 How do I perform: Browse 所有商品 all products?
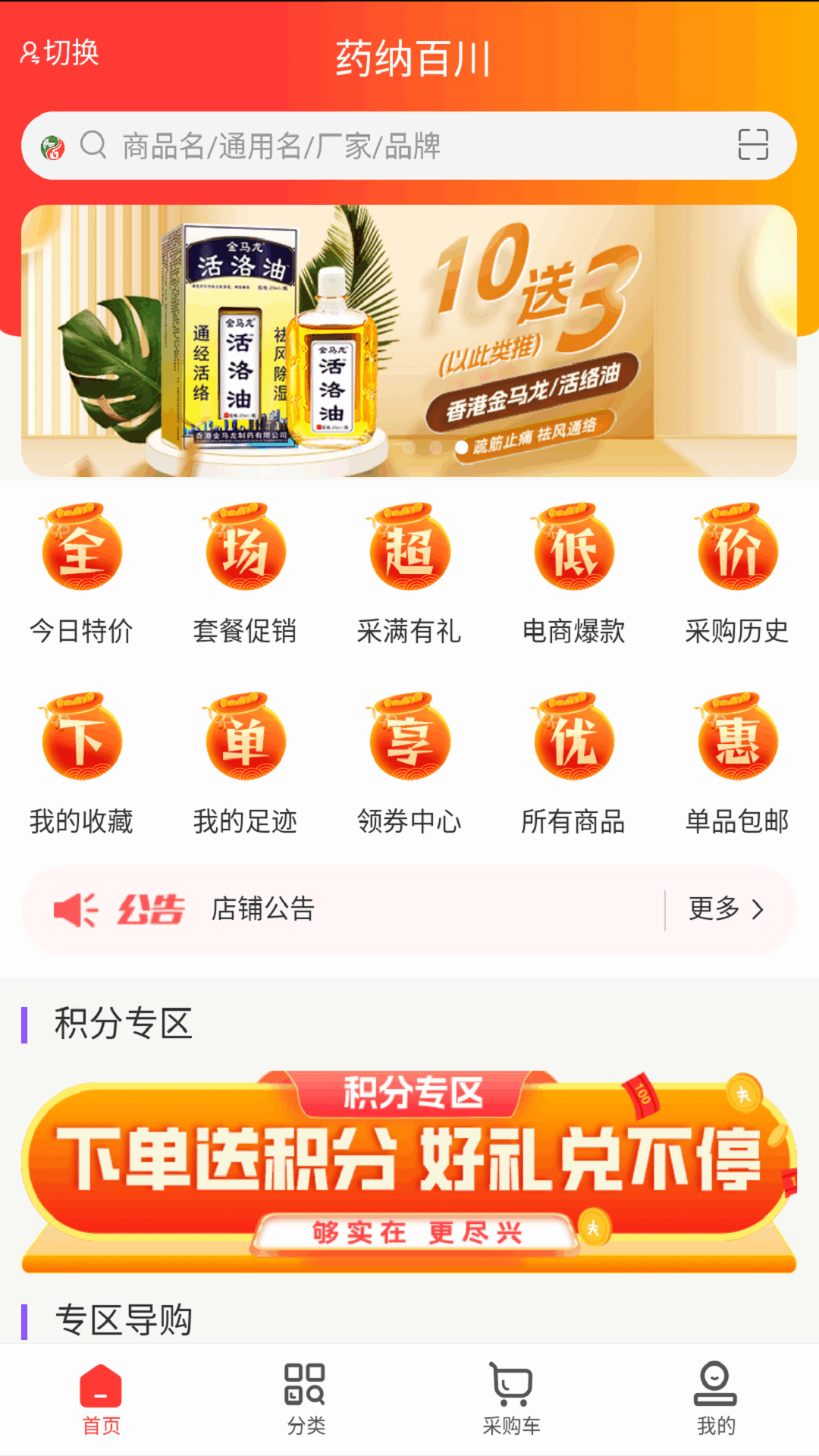click(573, 766)
